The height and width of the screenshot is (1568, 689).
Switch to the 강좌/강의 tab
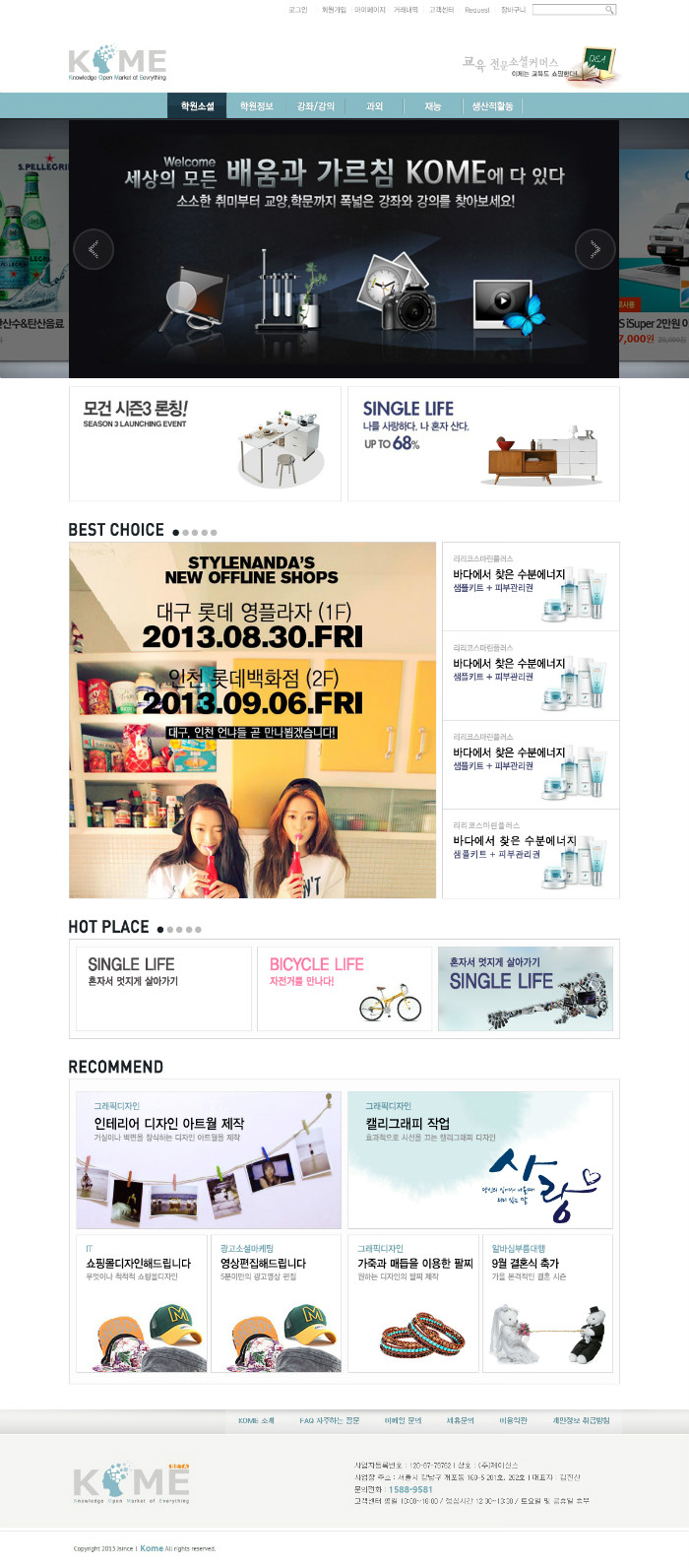[x=316, y=106]
